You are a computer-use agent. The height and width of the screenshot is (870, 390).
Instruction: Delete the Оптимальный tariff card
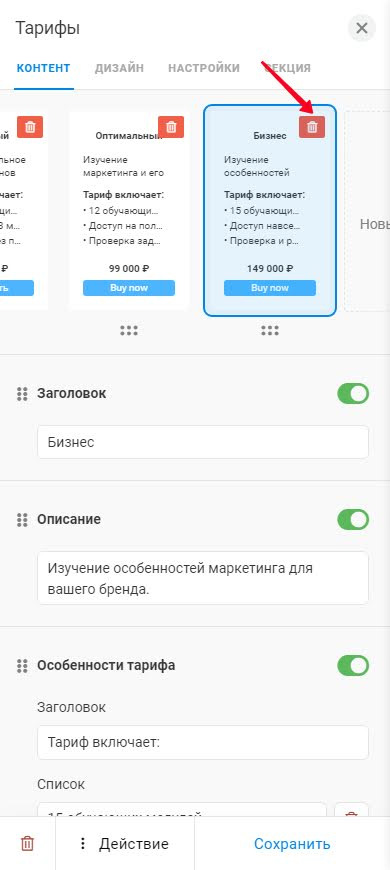tap(171, 127)
